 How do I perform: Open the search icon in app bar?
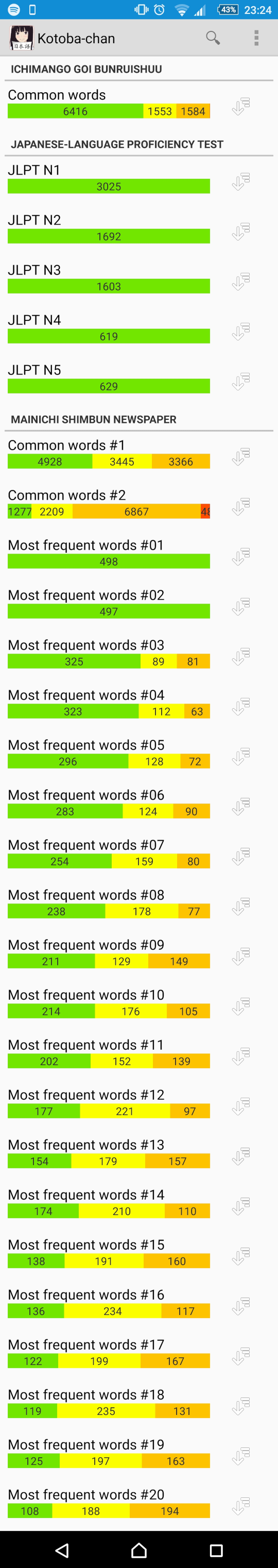pos(212,38)
